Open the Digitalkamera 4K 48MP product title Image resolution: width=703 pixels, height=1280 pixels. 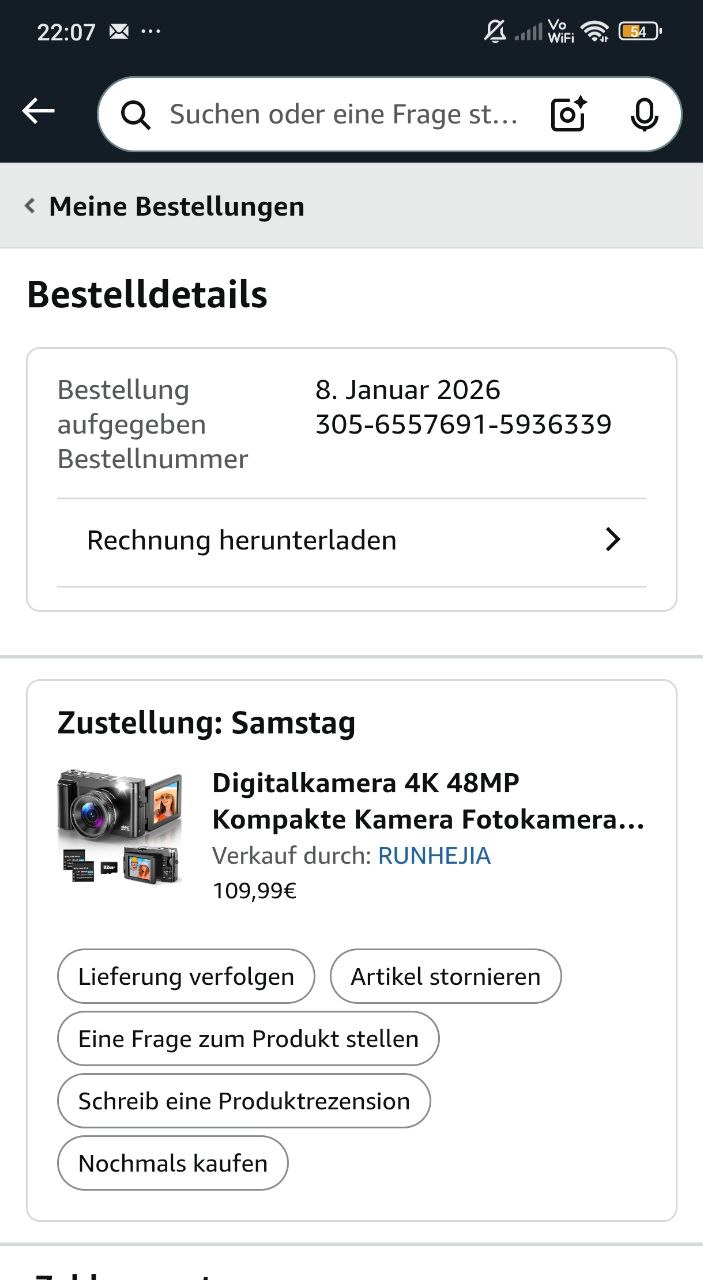[x=427, y=801]
